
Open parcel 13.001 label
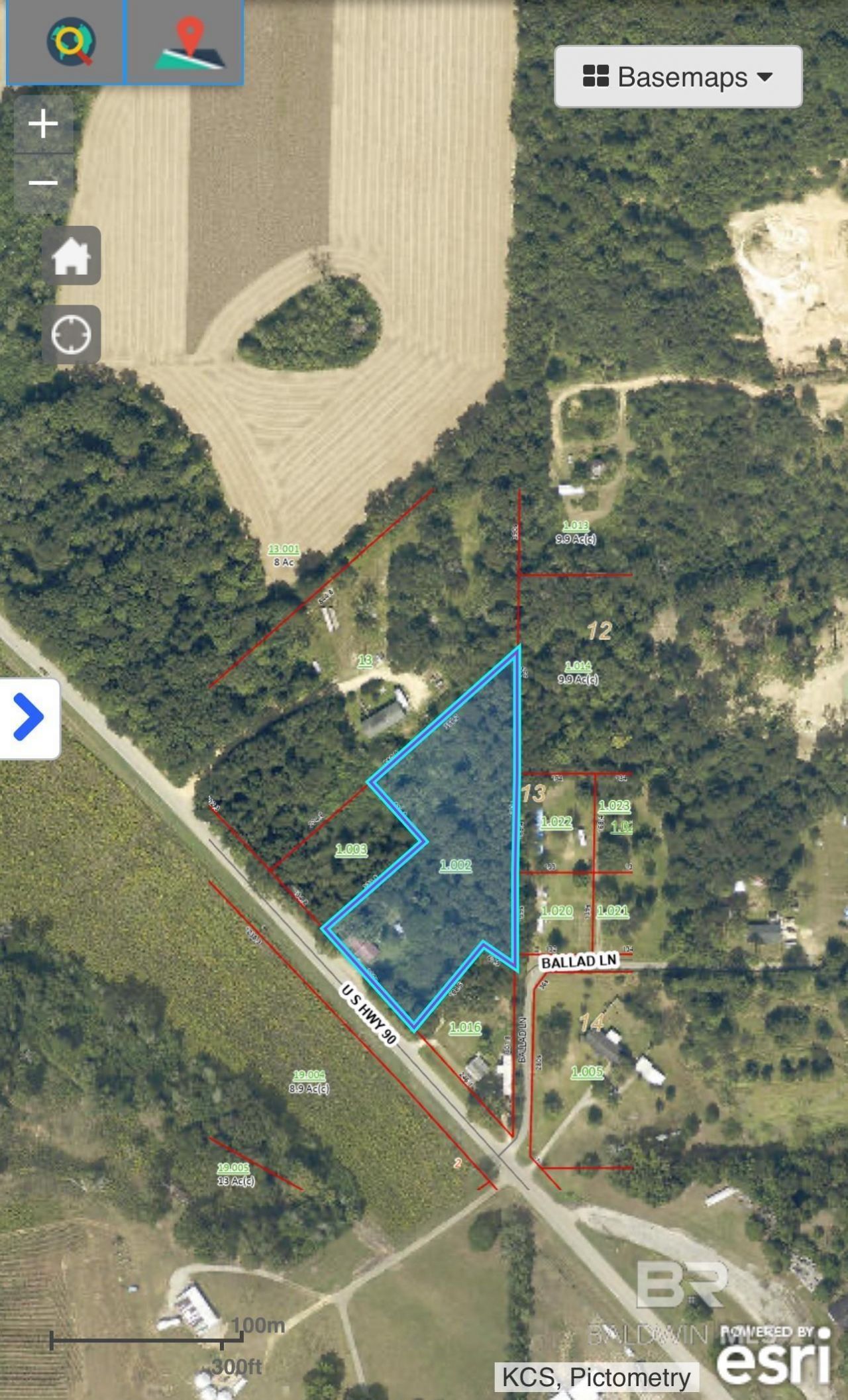(284, 549)
